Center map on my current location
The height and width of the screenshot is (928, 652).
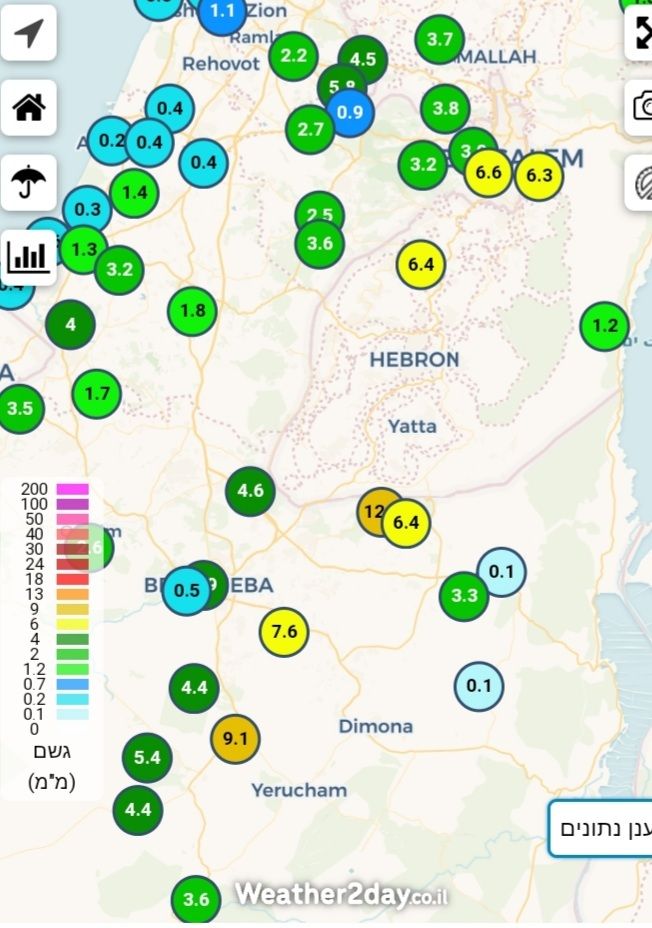pos(28,33)
